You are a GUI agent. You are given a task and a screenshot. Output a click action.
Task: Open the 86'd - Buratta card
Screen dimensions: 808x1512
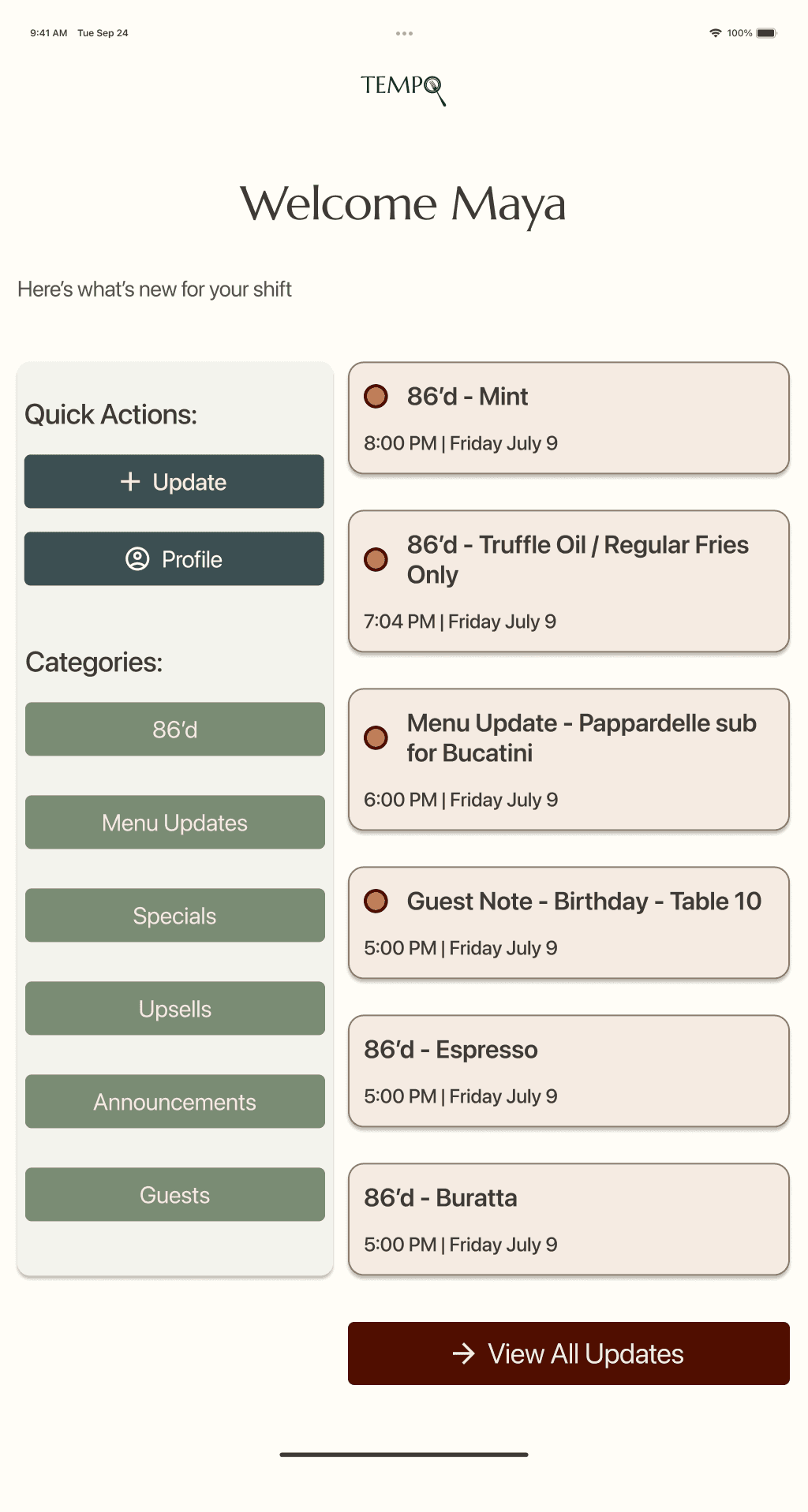(568, 1219)
